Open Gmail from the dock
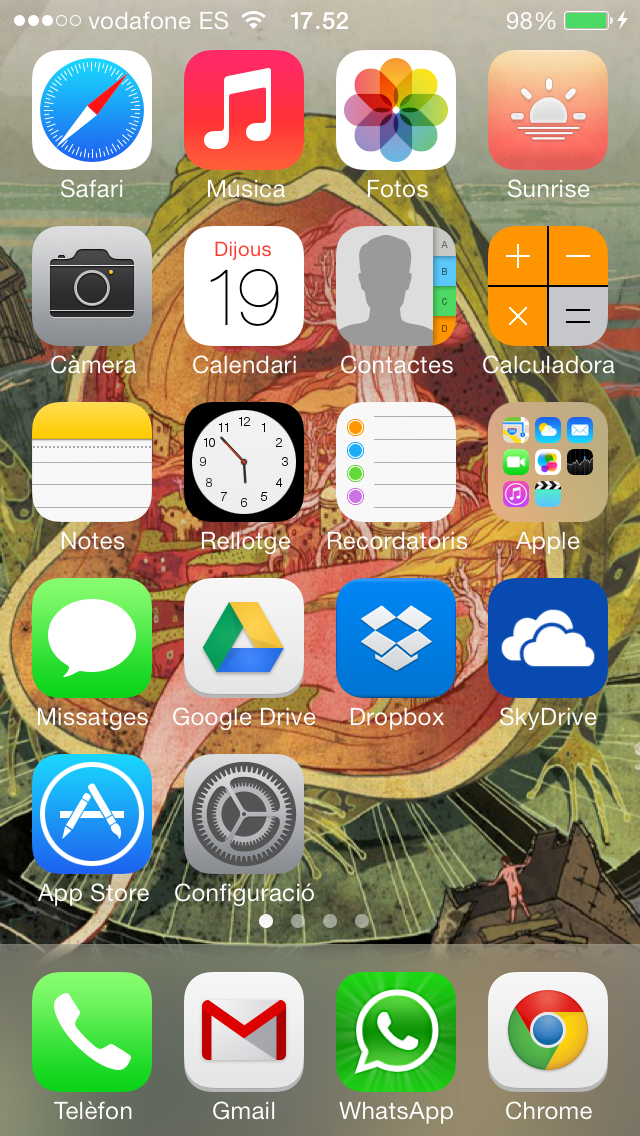This screenshot has width=640, height=1136. 244,1032
